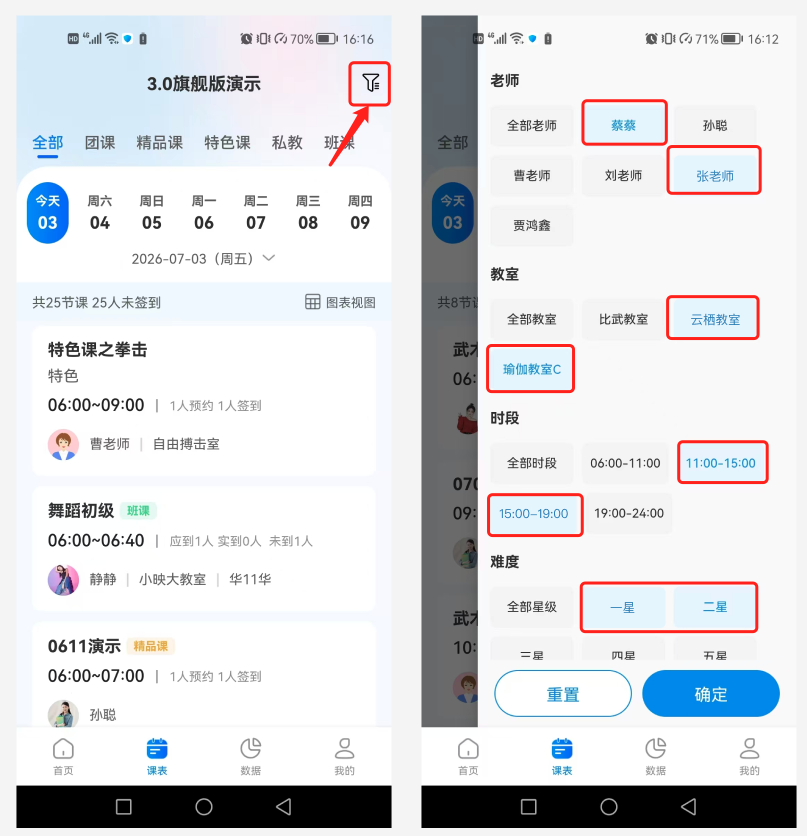Confirm the filters with 确定
Image resolution: width=807 pixels, height=836 pixels.
click(711, 694)
